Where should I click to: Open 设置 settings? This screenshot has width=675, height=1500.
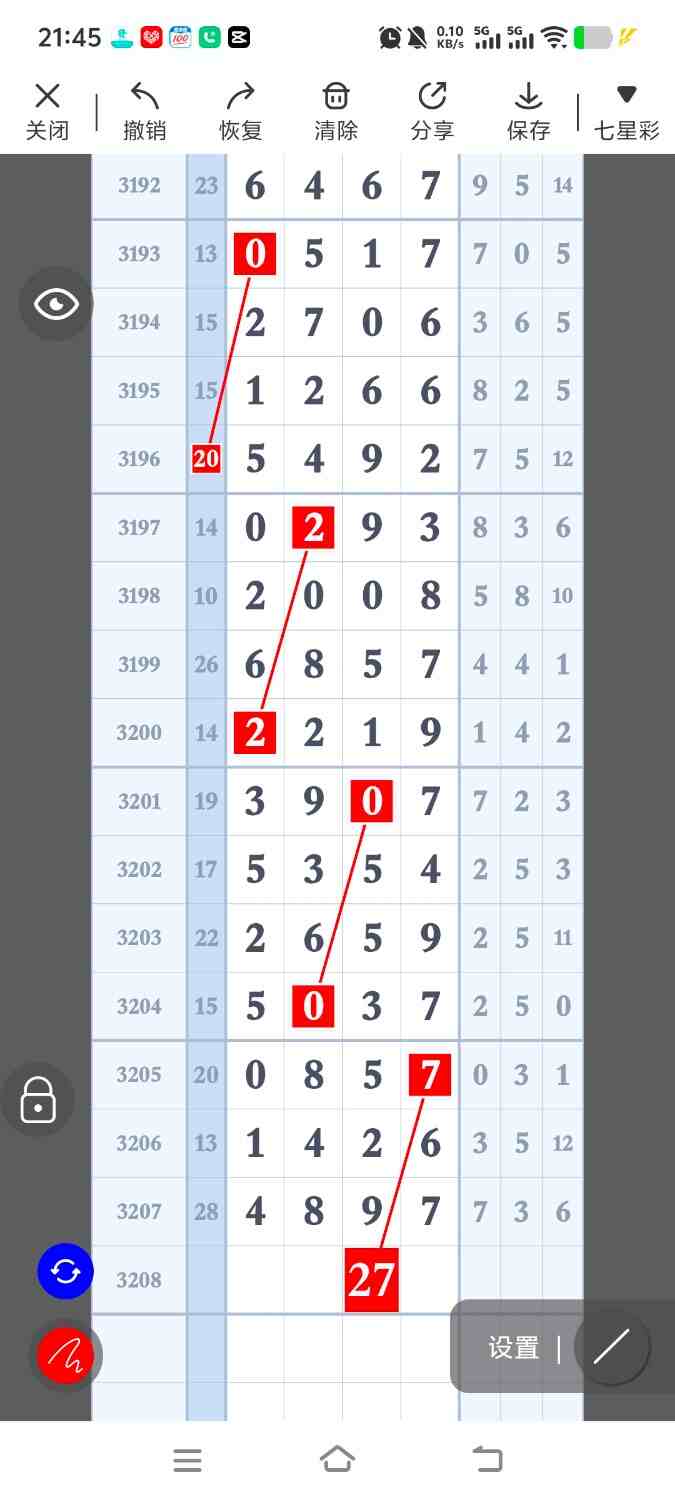(514, 1348)
